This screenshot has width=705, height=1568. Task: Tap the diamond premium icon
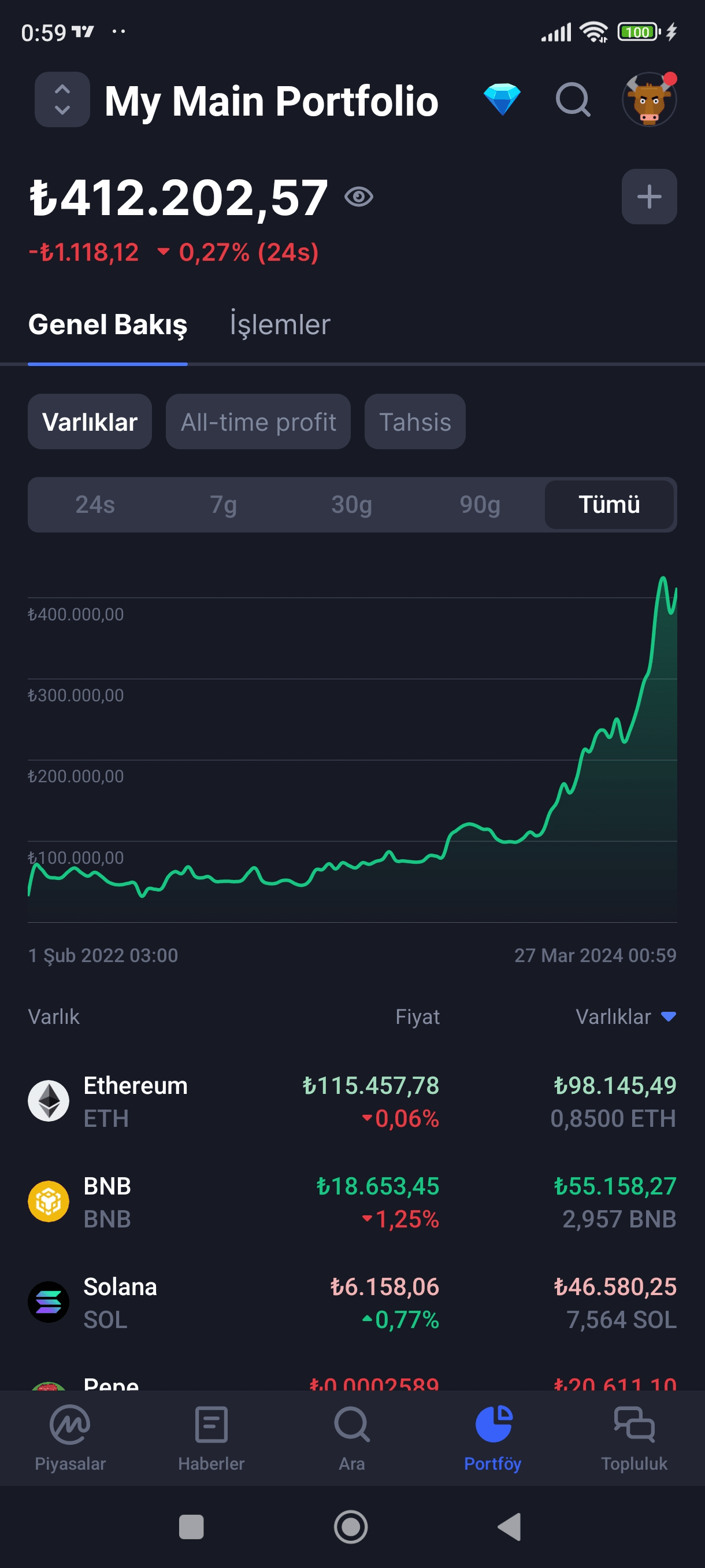tap(502, 99)
